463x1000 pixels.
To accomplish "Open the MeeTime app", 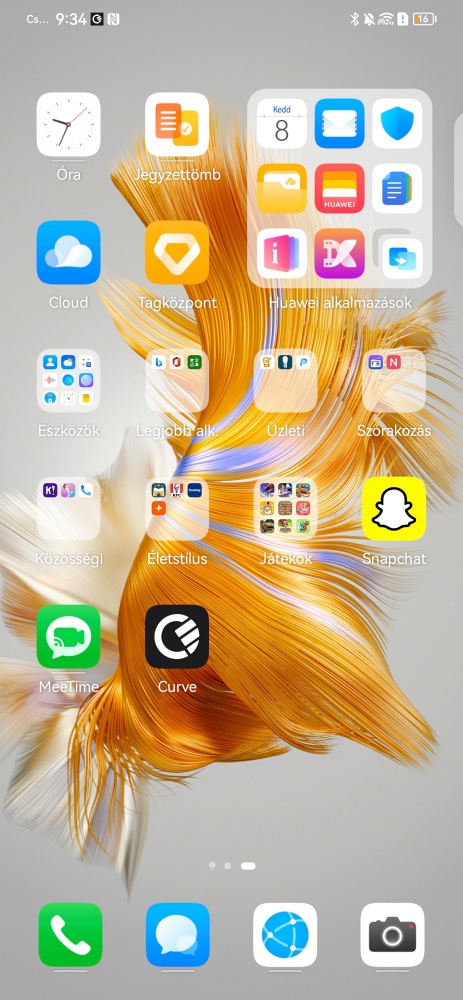I will (x=68, y=636).
